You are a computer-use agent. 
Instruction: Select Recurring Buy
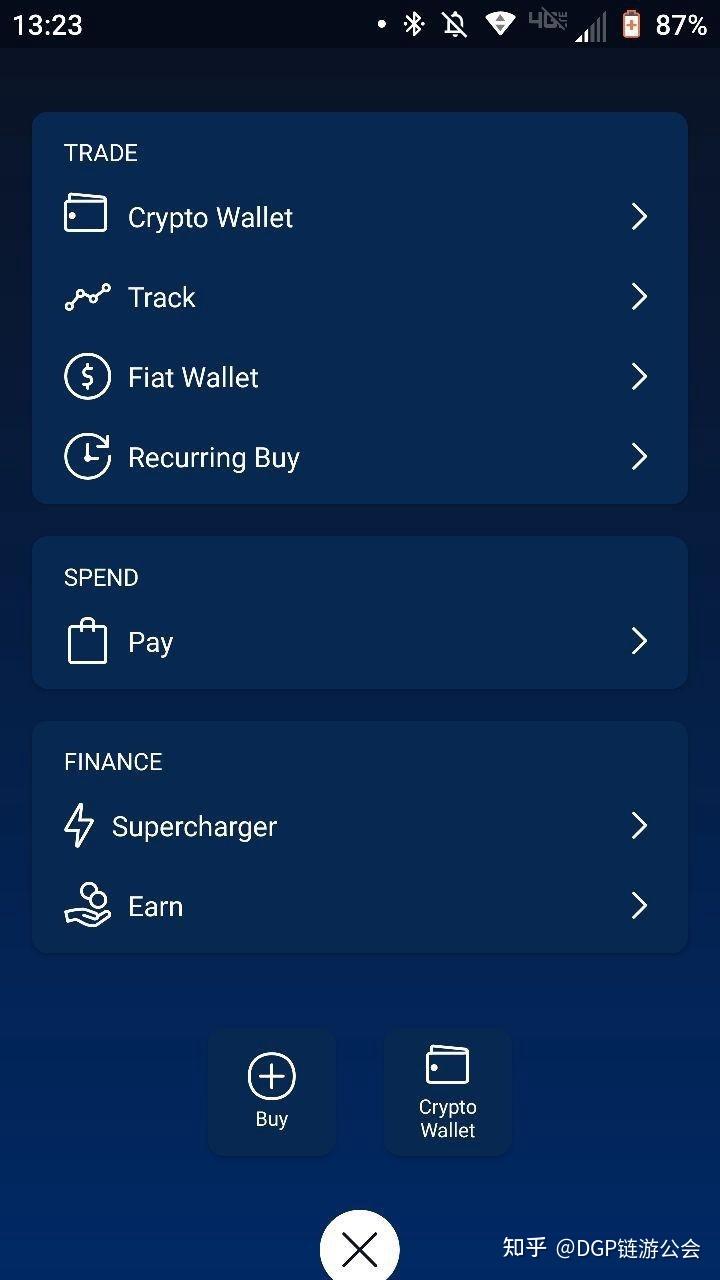tap(358, 457)
